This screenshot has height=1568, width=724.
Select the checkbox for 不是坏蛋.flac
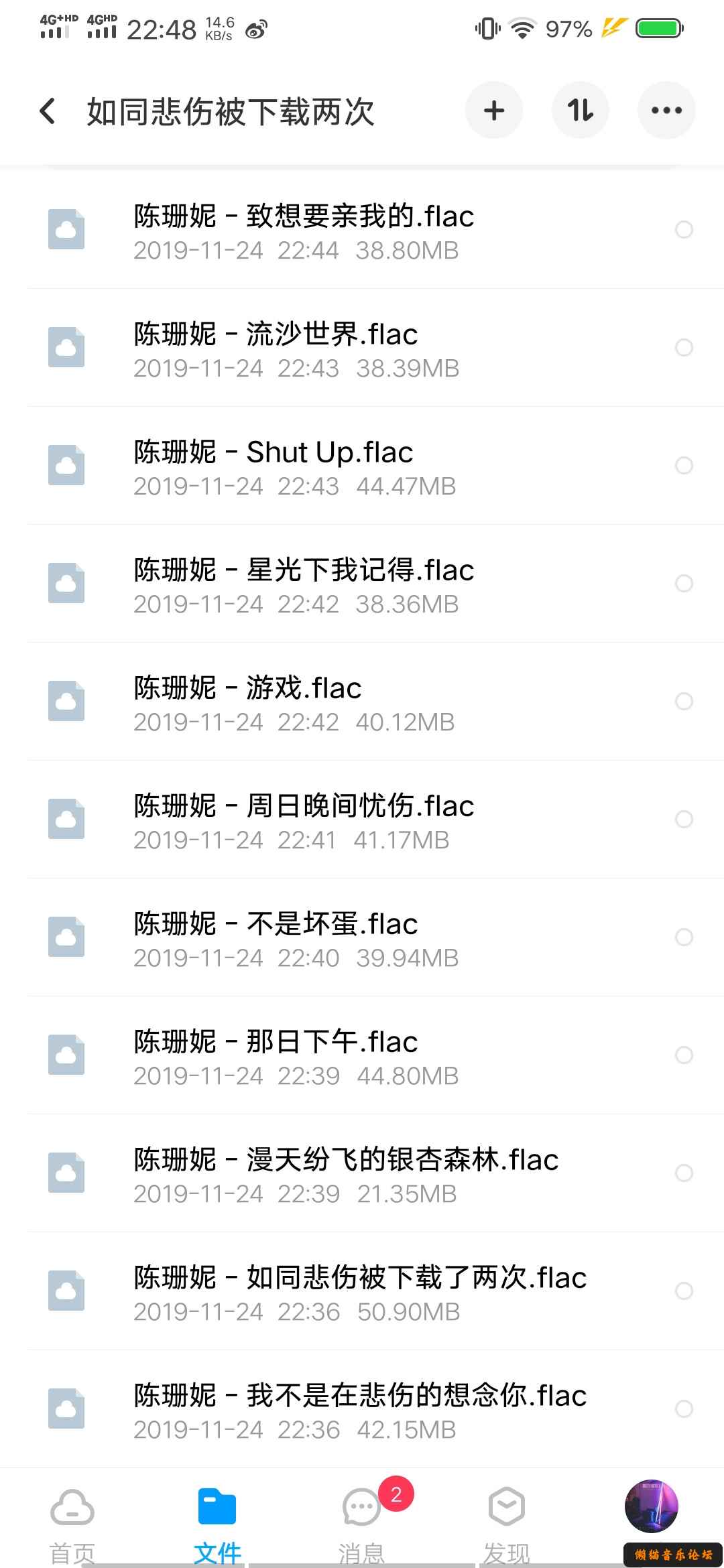pyautogui.click(x=684, y=937)
